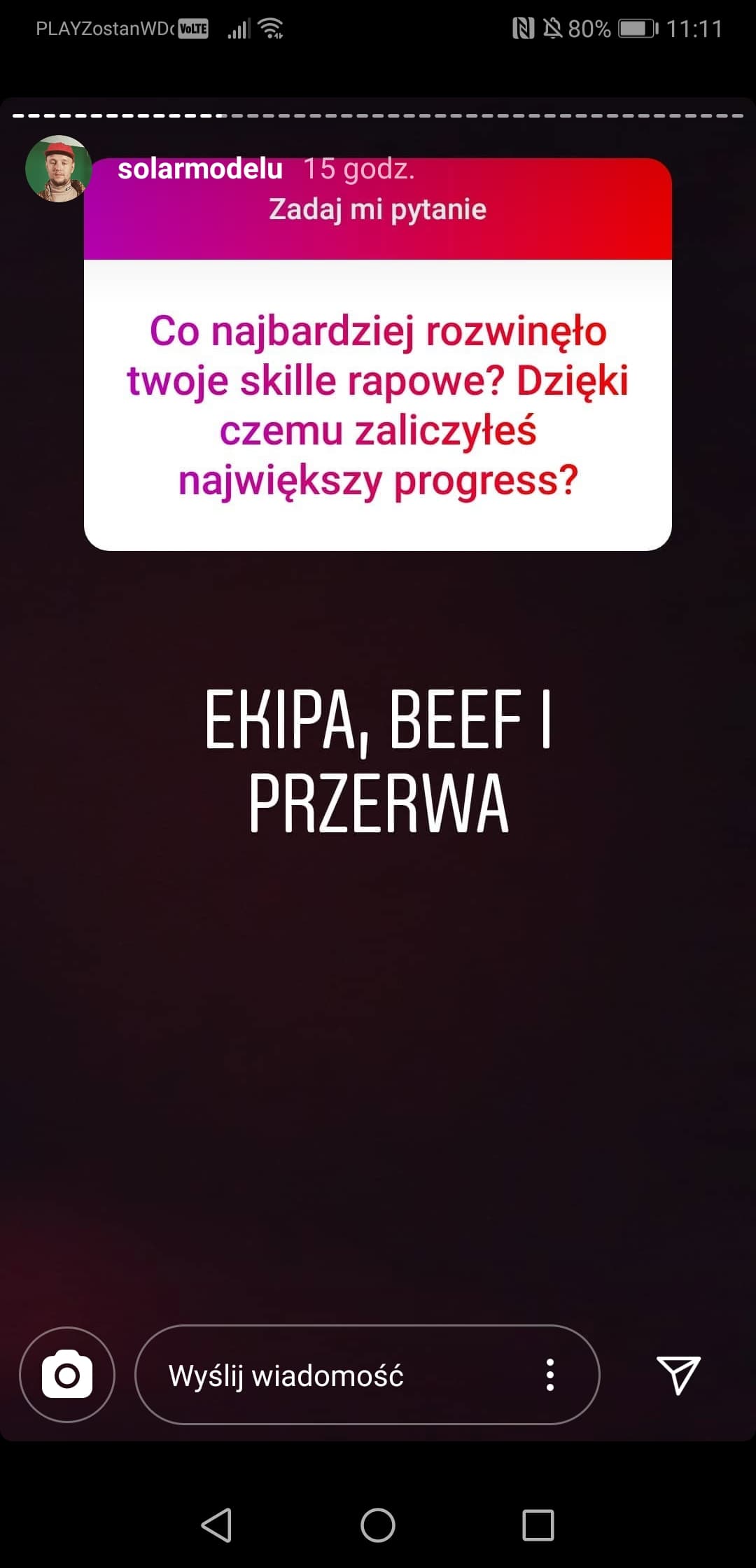Image resolution: width=756 pixels, height=1568 pixels.
Task: Open the recent apps view
Action: click(538, 1525)
